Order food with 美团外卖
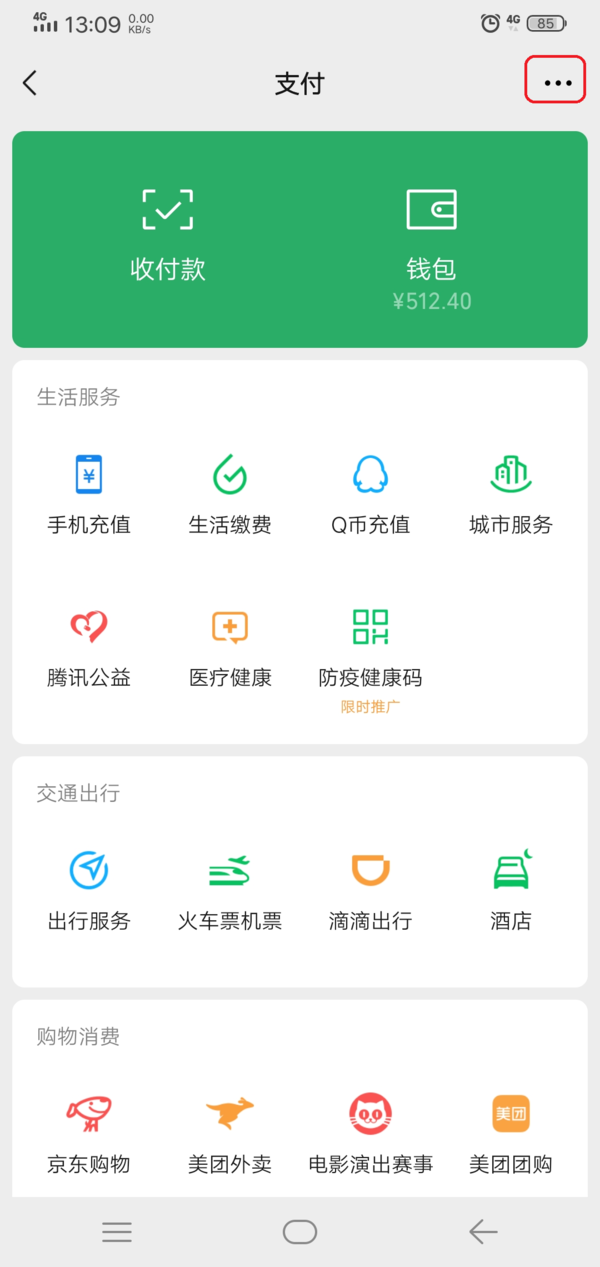600x1267 pixels. coord(230,1133)
